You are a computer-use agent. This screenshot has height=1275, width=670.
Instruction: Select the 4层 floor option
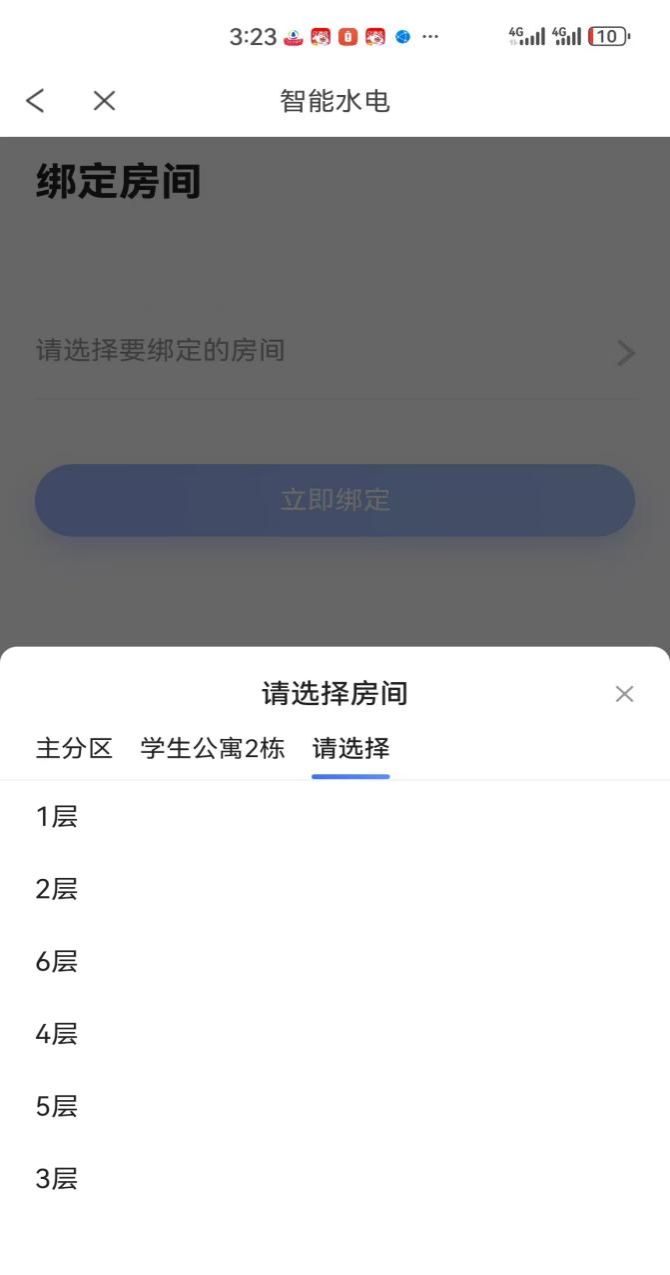click(x=57, y=1034)
